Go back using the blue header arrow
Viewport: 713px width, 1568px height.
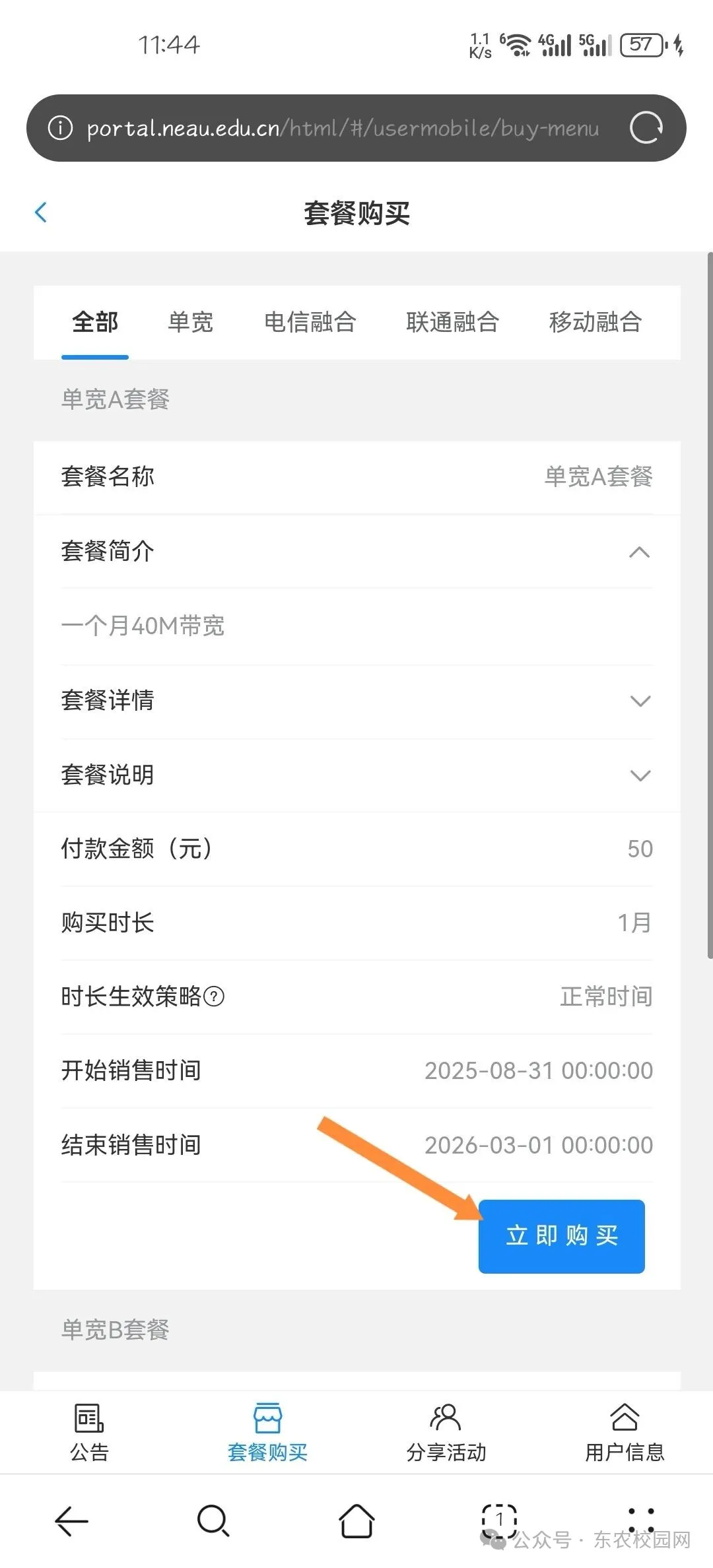[41, 212]
